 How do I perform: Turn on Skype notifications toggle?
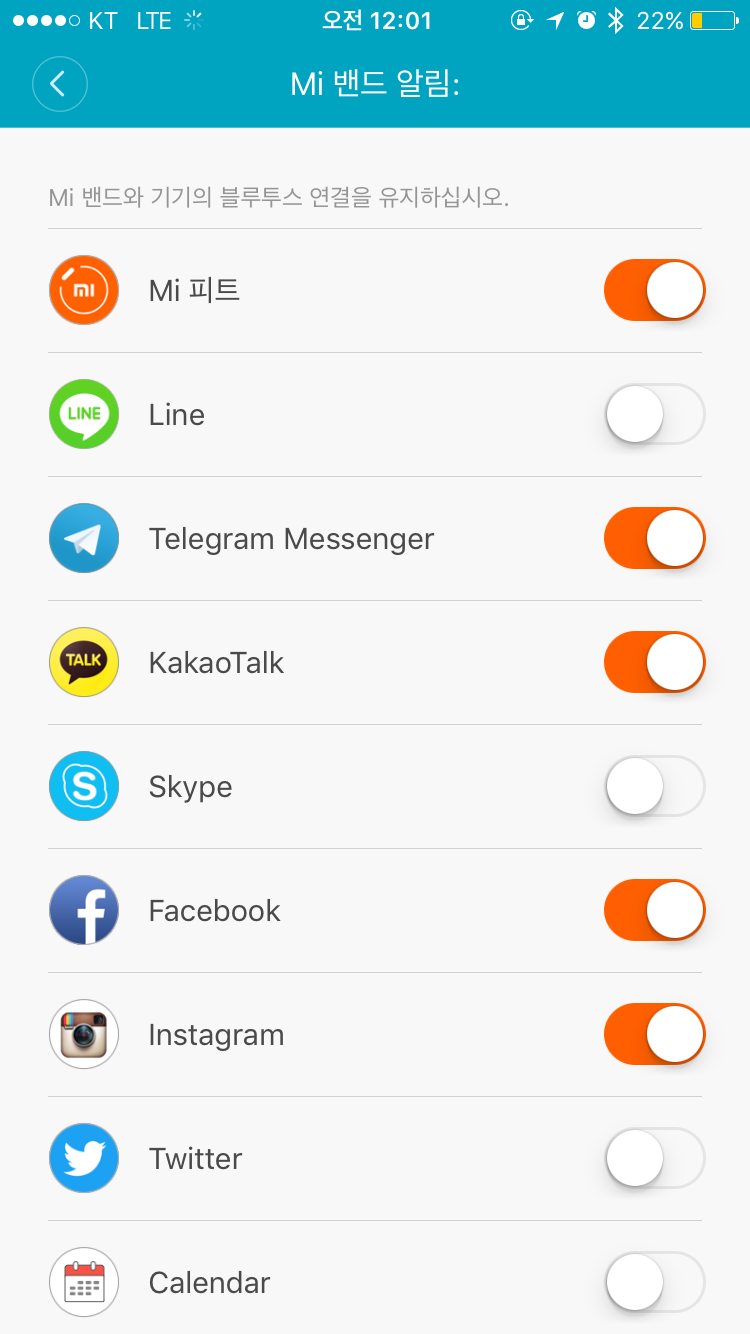[x=654, y=787]
